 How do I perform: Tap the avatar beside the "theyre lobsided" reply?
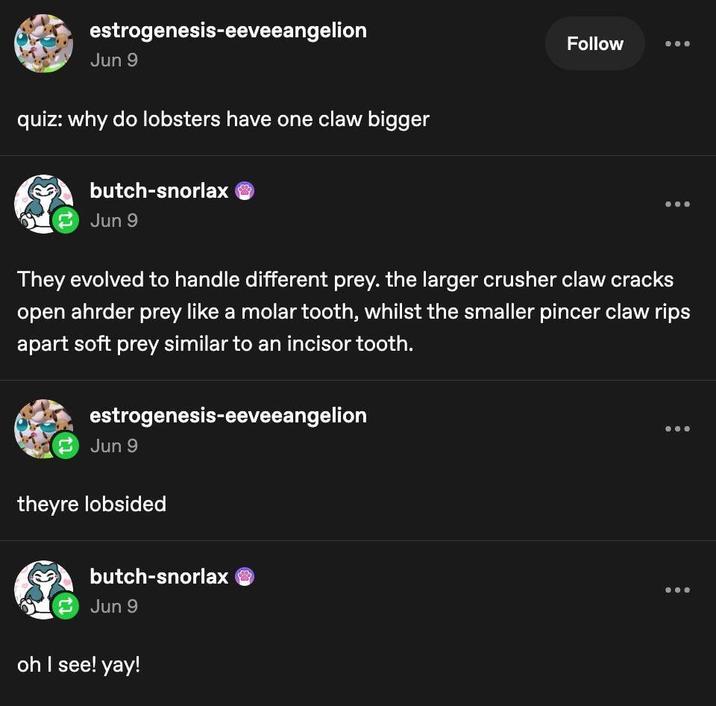coord(44,429)
